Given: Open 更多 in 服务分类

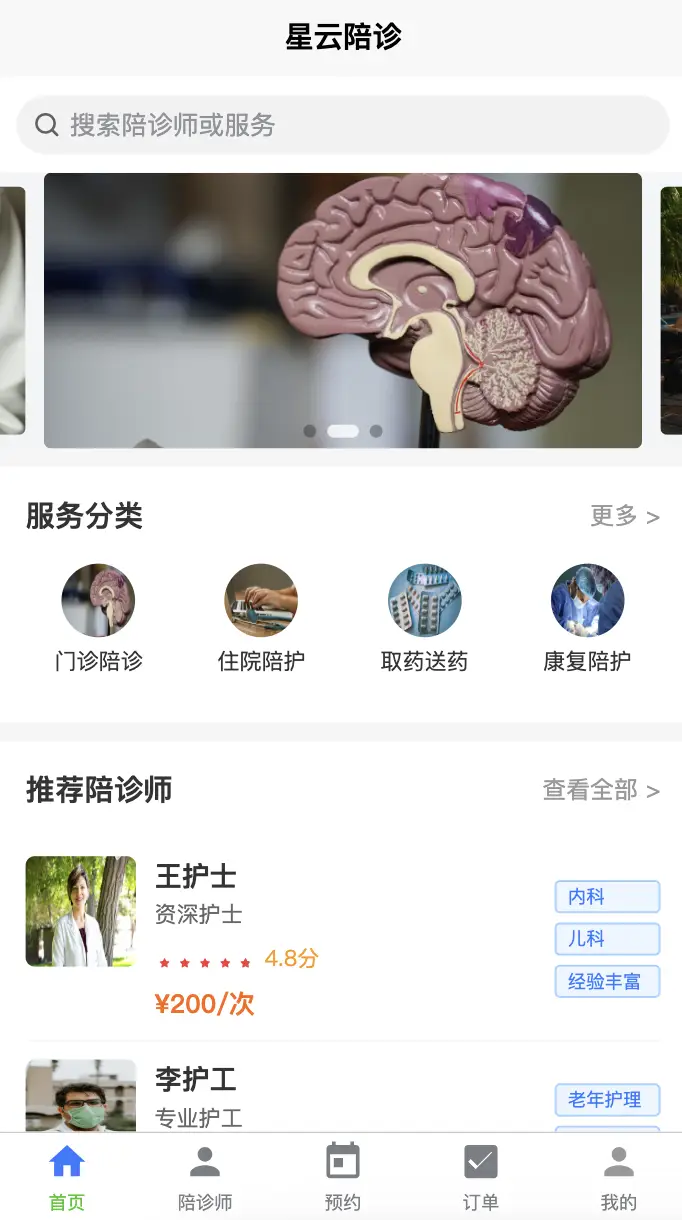Looking at the screenshot, I should [x=624, y=516].
